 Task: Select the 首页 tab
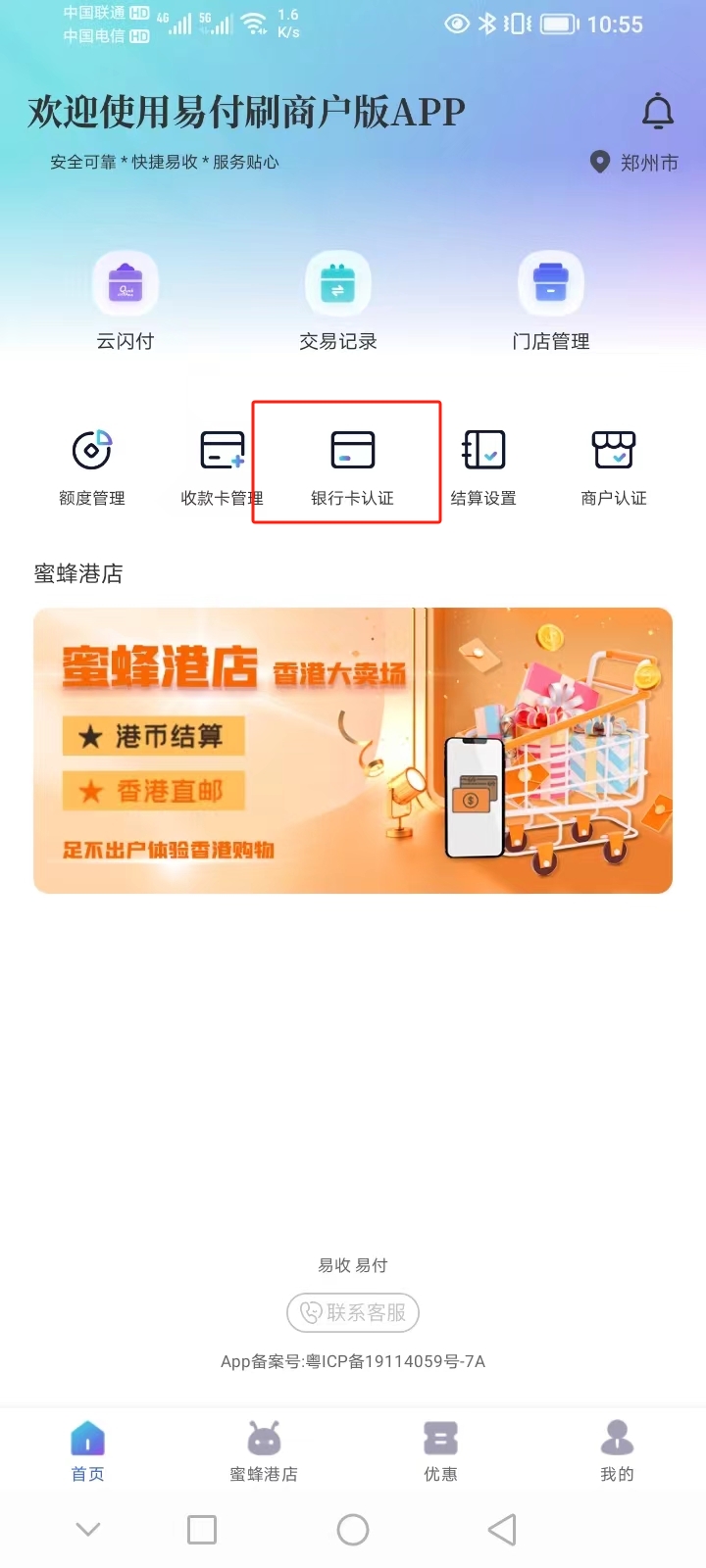tap(87, 1451)
